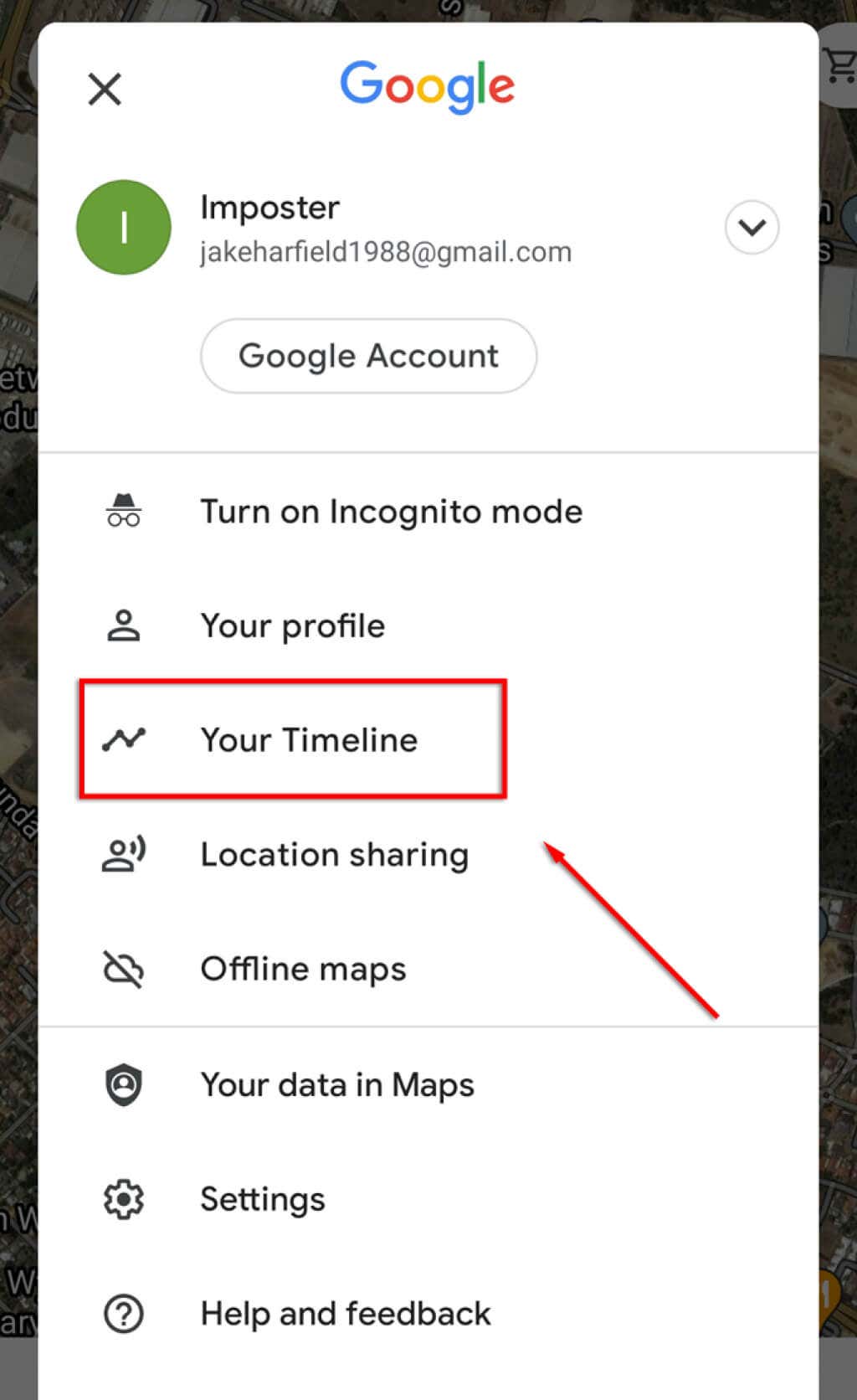The image size is (857, 1400).
Task: Open Your Timeline
Action: [x=308, y=740]
